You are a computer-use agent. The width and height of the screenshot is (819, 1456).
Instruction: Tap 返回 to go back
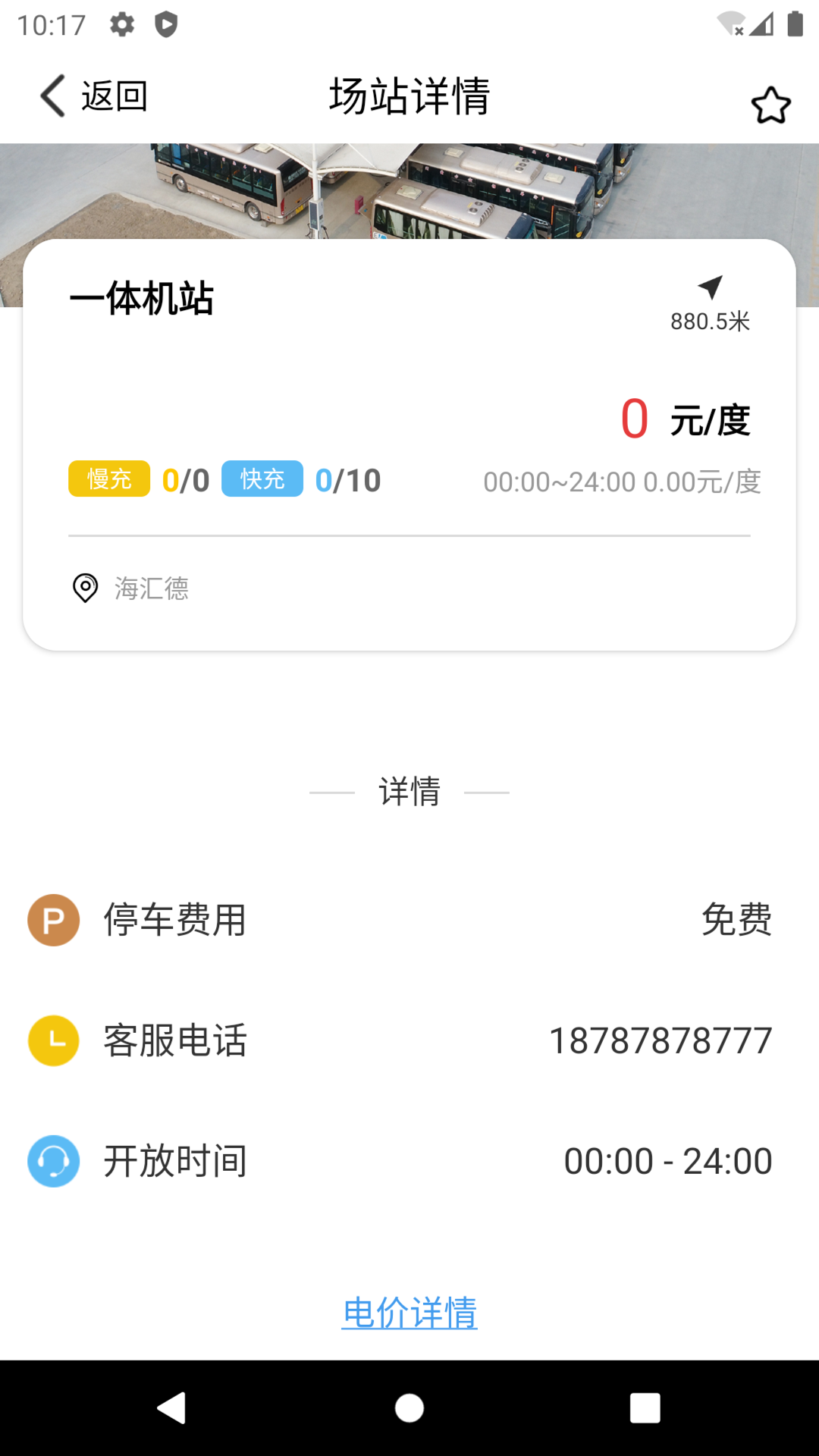click(112, 96)
